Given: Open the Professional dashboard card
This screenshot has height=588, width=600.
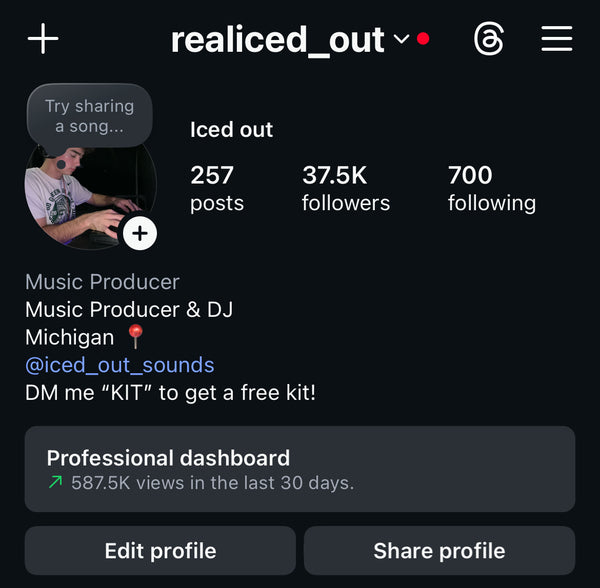Looking at the screenshot, I should pos(300,469).
